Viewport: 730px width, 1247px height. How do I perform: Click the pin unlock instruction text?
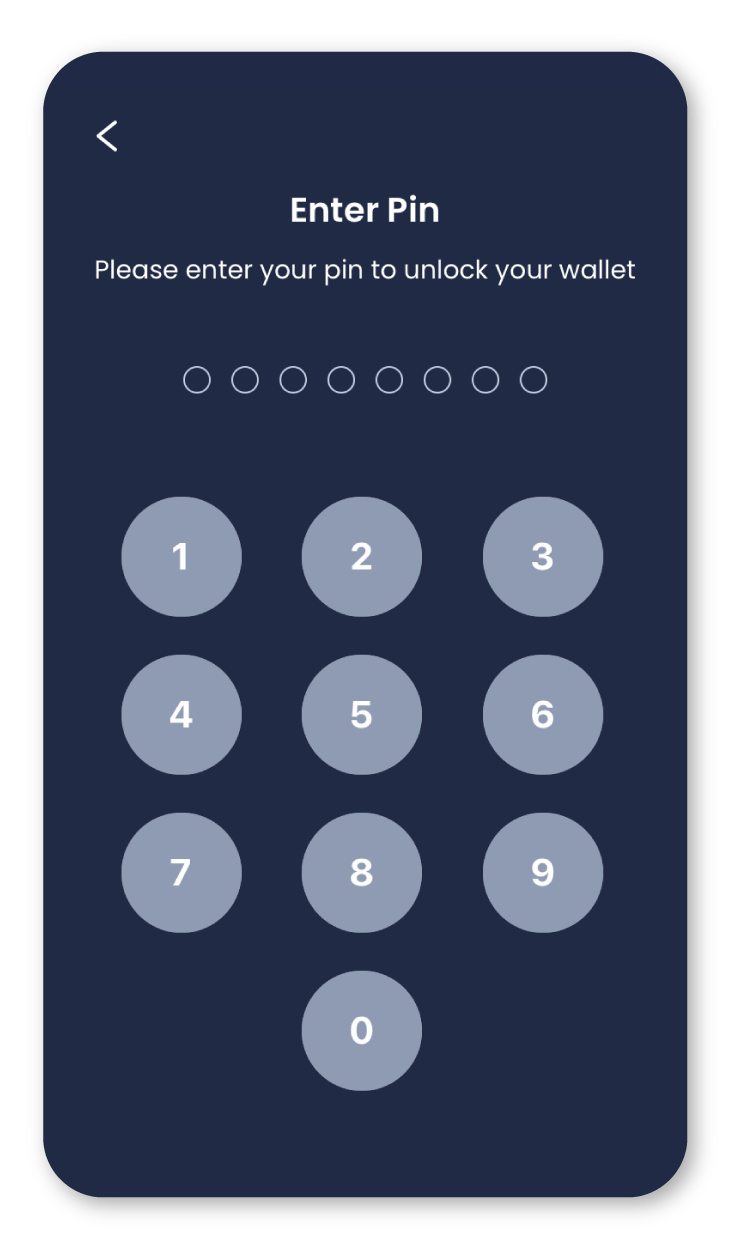pos(364,269)
